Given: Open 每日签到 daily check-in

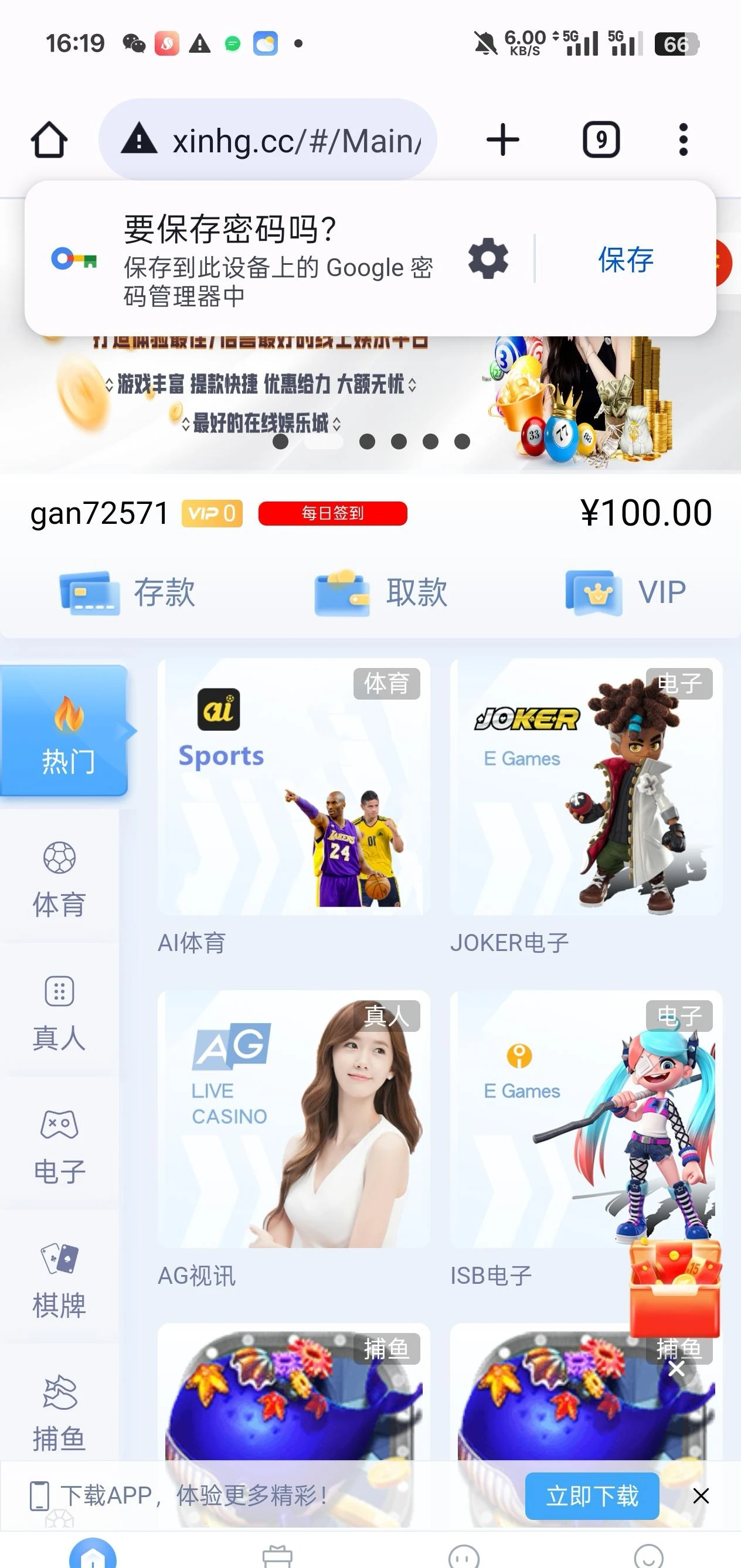Looking at the screenshot, I should [332, 513].
